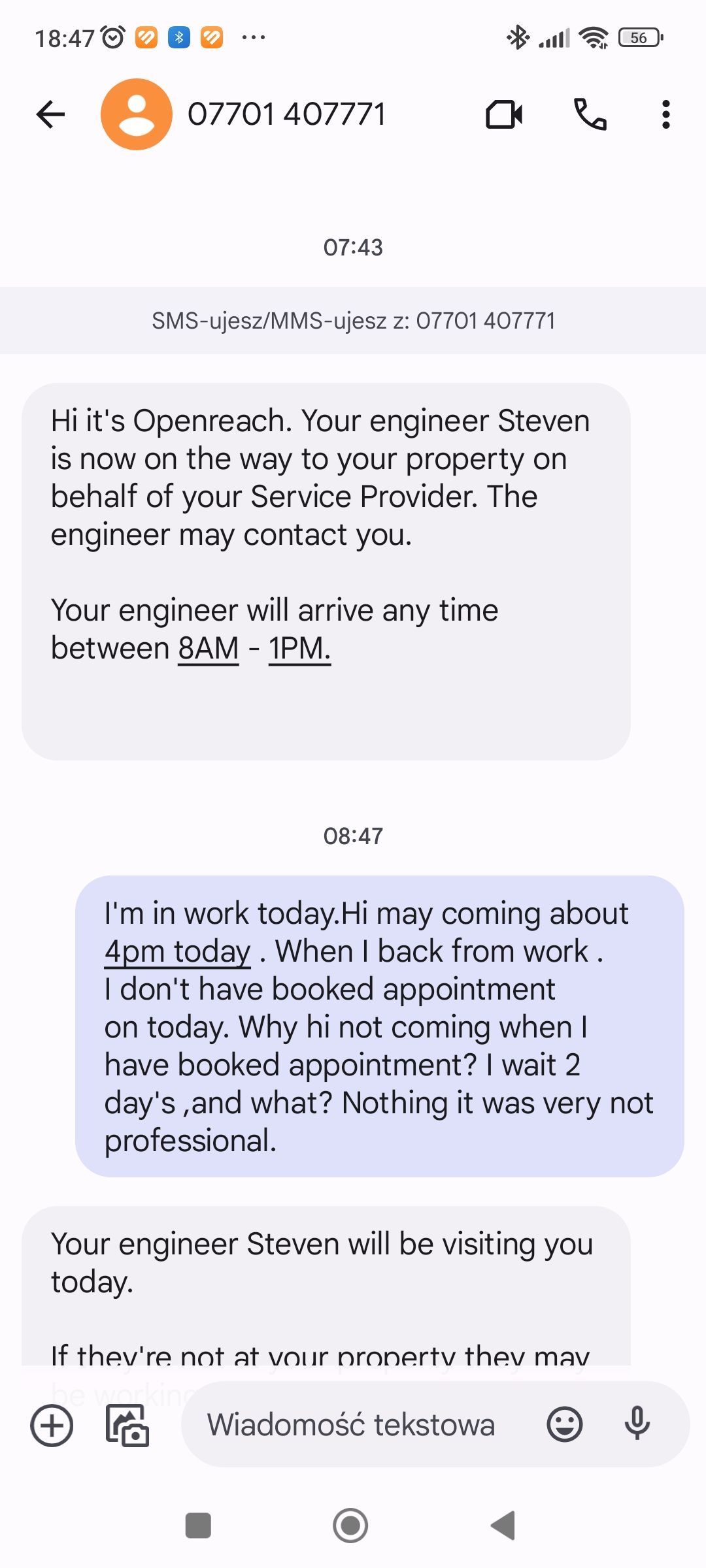Viewport: 706px width, 1568px height.
Task: Tap the home button in navigation bar
Action: click(351, 1526)
